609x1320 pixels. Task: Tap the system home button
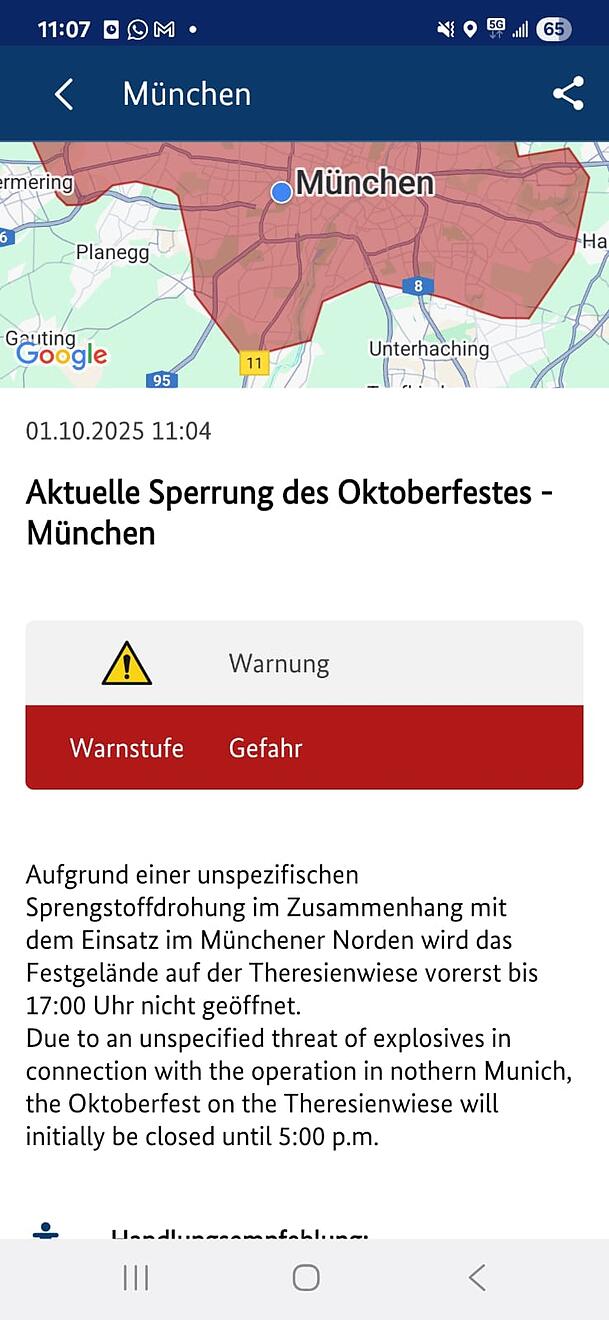click(305, 1277)
